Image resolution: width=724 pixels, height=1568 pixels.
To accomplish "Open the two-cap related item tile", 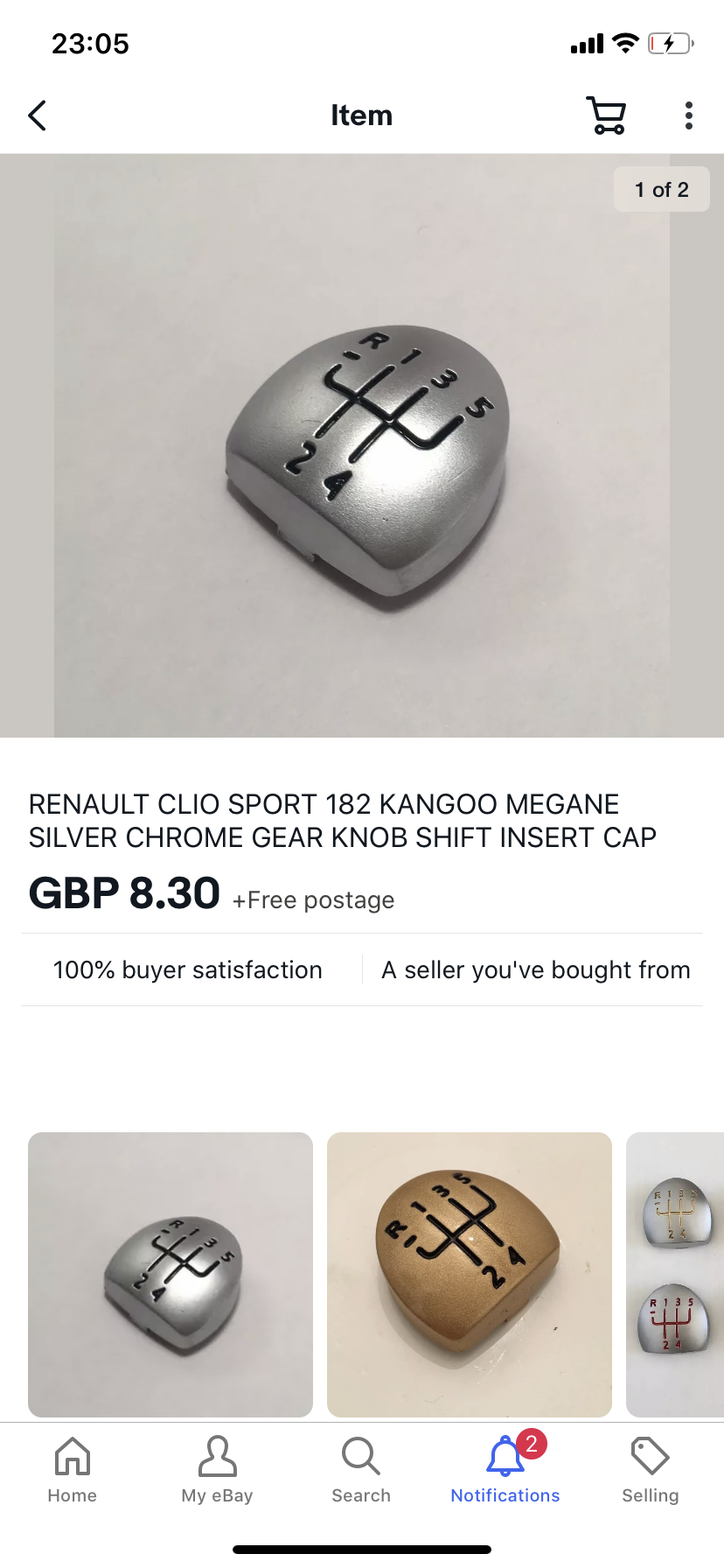I will pos(675,1274).
